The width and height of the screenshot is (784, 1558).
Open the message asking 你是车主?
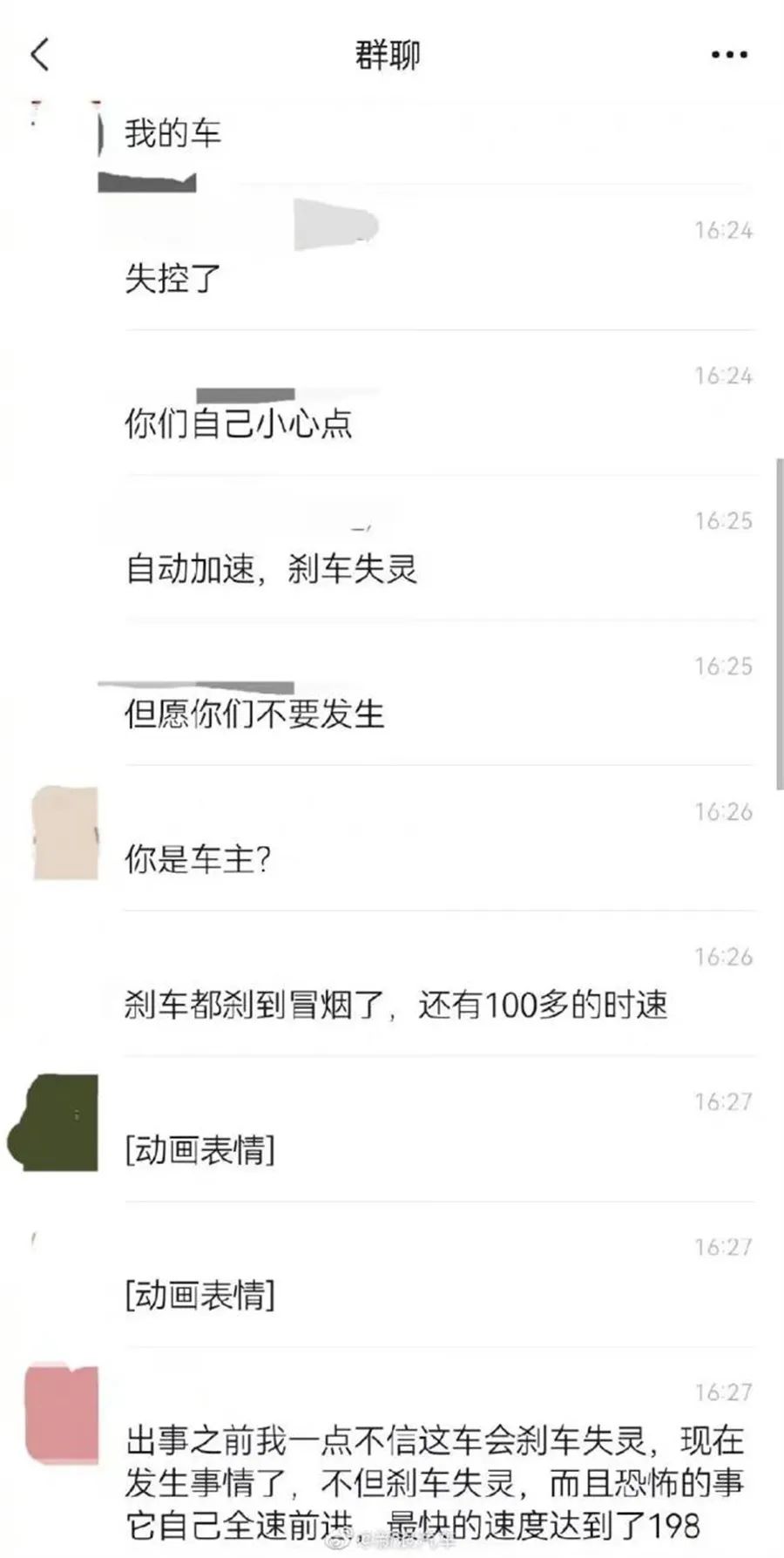[199, 860]
